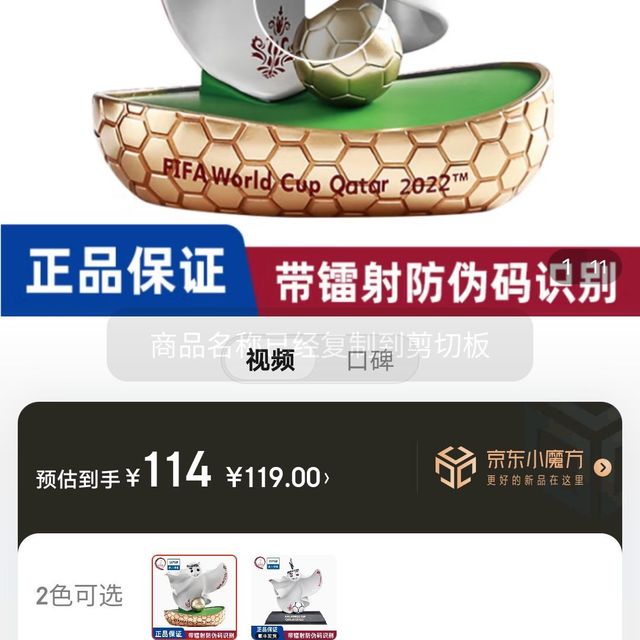Switch to the 口碑 tab
The width and height of the screenshot is (640, 640).
(369, 361)
